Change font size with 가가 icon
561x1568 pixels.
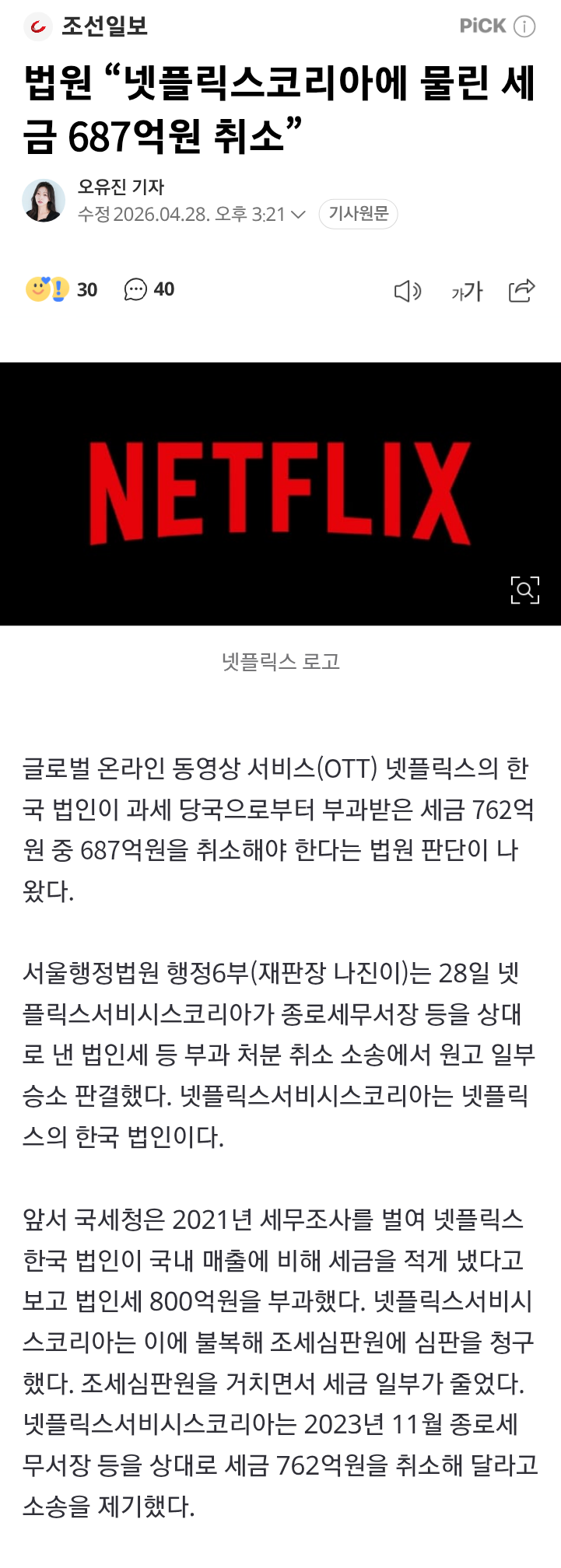point(467,291)
